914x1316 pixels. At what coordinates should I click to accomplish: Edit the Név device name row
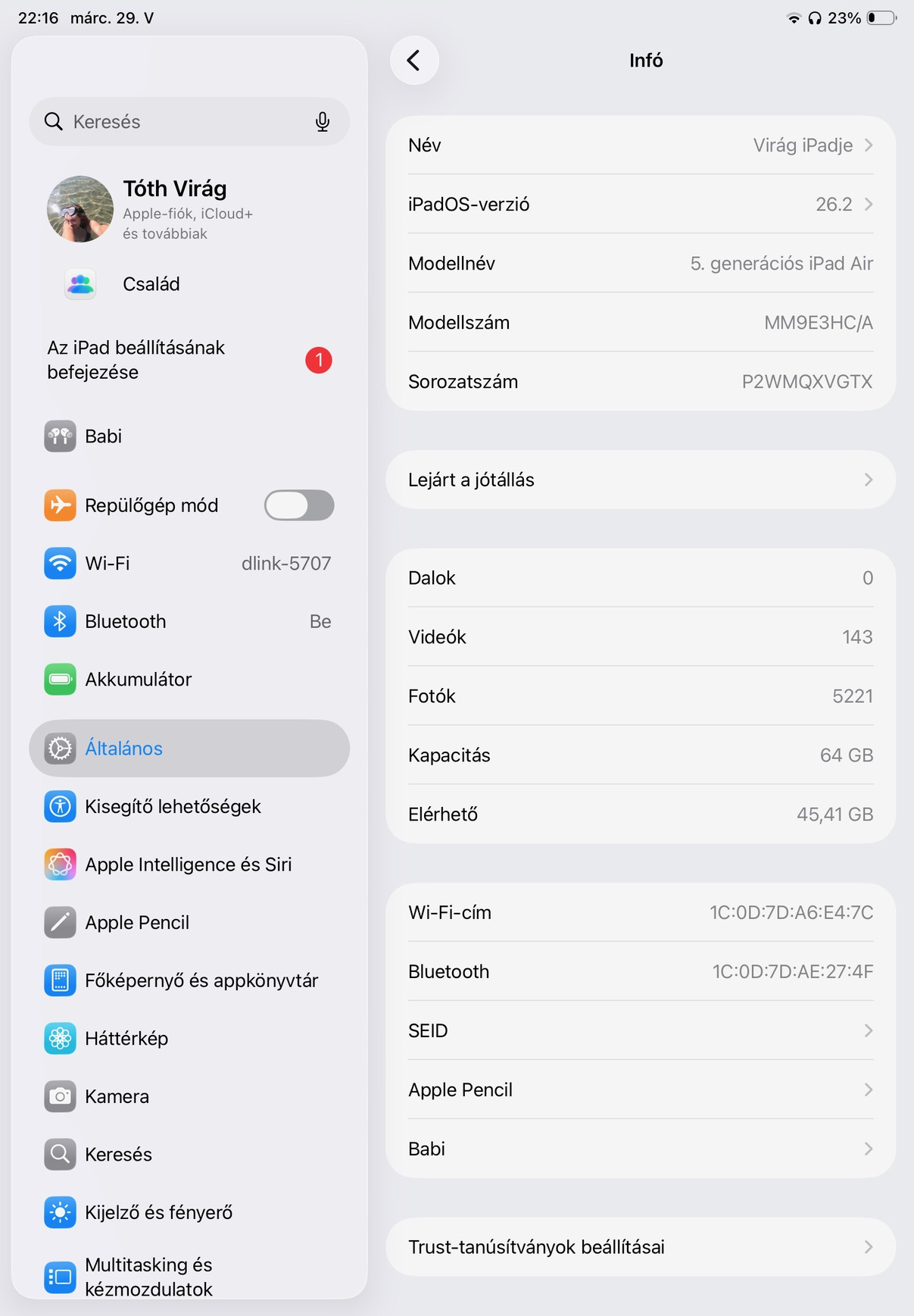coord(640,145)
